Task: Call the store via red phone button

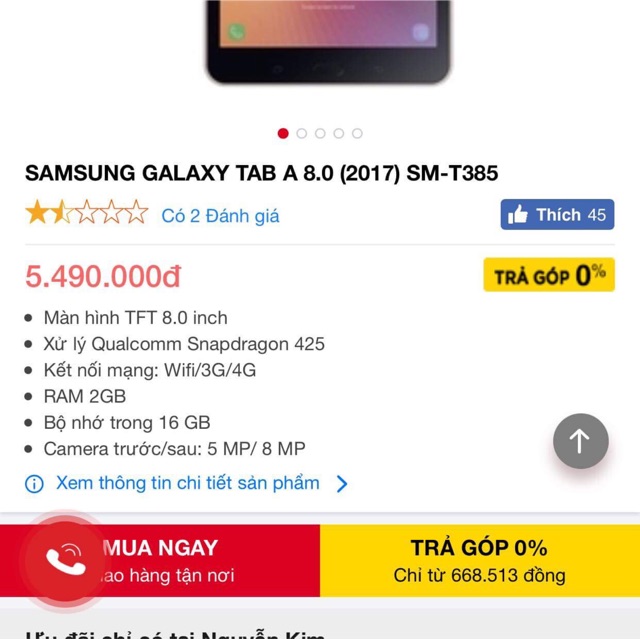Action: (66, 559)
